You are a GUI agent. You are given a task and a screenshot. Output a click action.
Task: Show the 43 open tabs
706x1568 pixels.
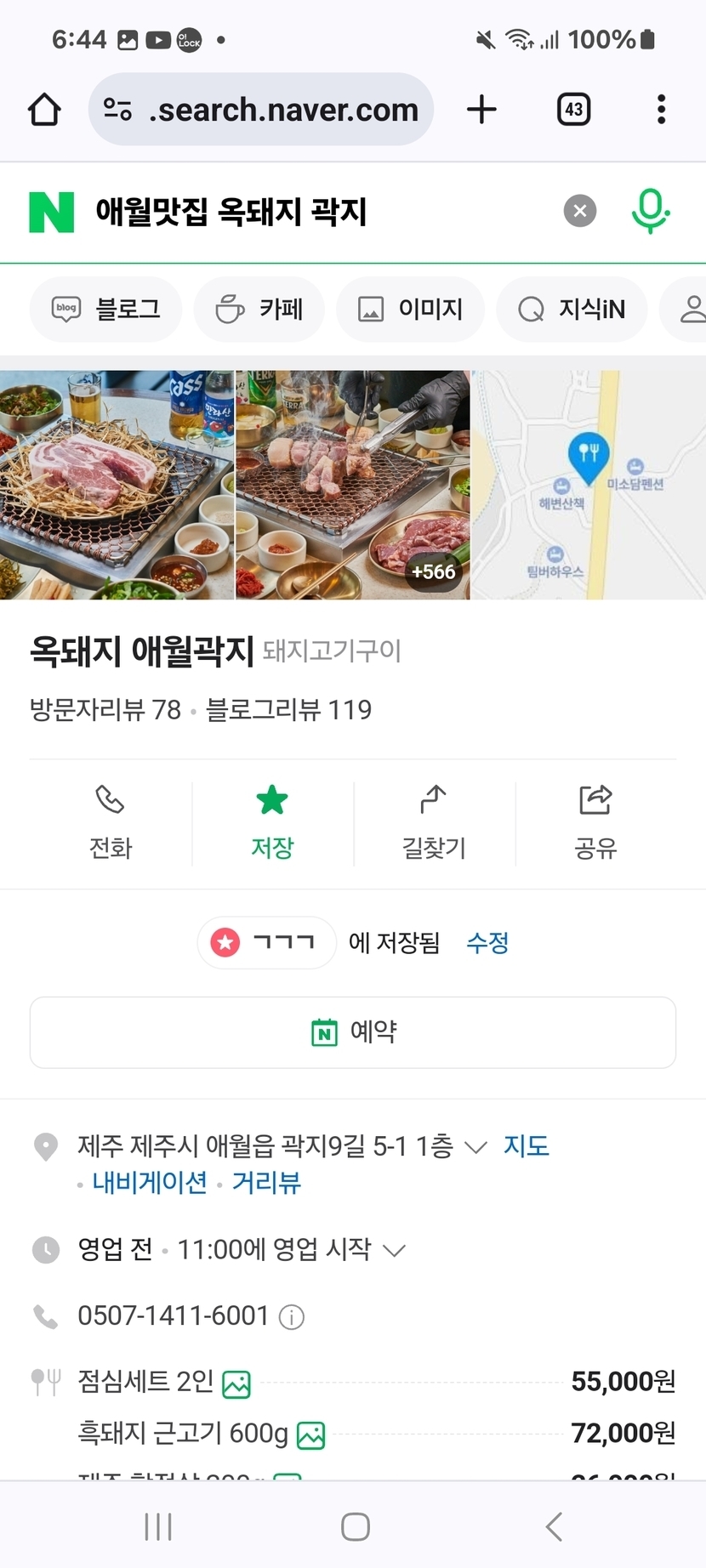(573, 110)
